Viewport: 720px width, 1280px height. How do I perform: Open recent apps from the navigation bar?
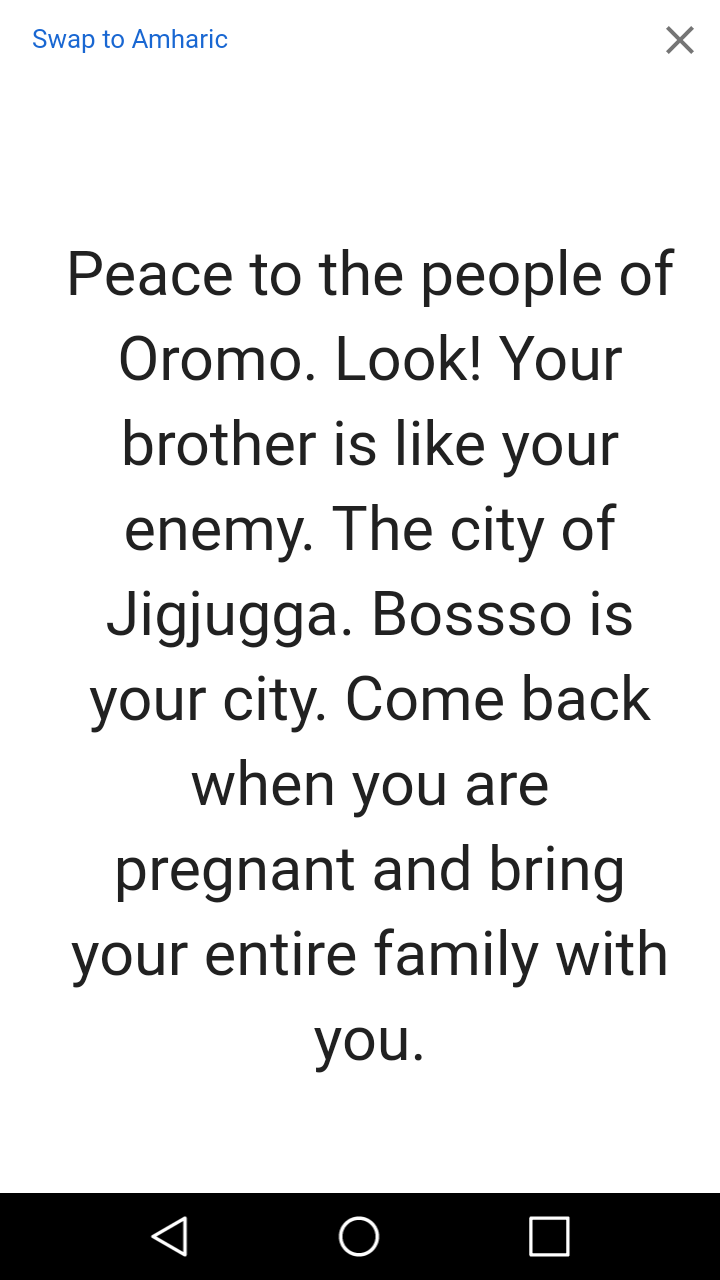tap(548, 1236)
